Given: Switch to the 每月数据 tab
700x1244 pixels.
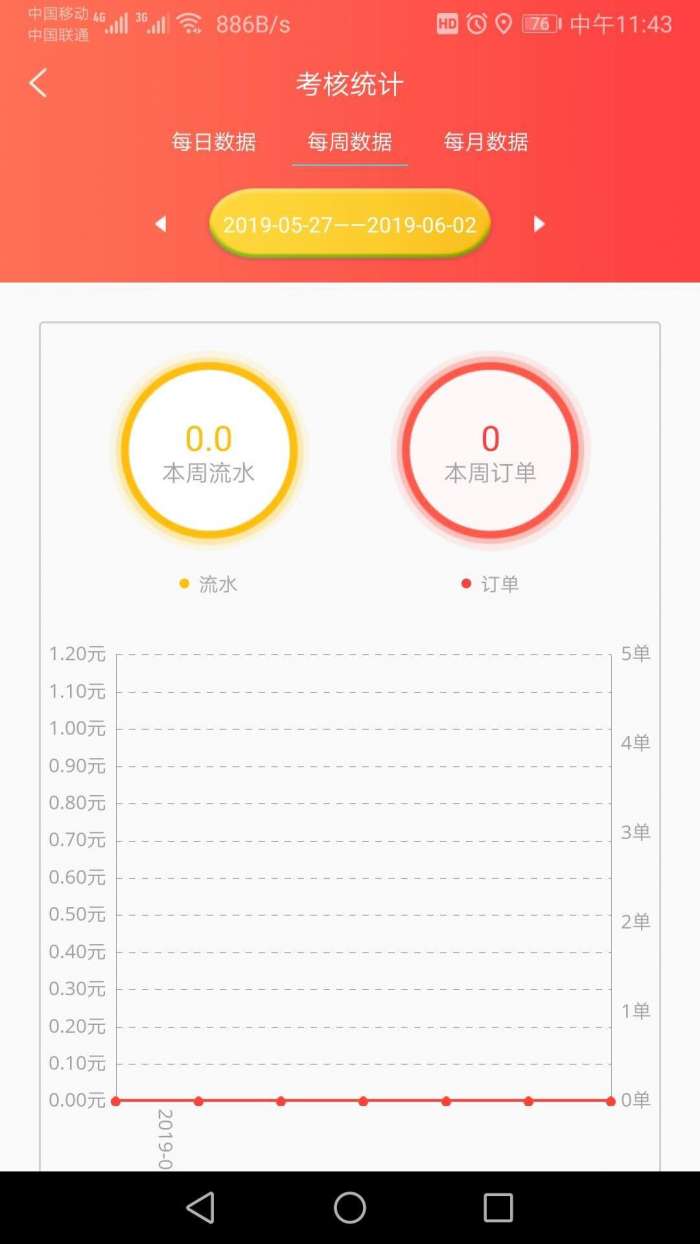Looking at the screenshot, I should pyautogui.click(x=486, y=142).
